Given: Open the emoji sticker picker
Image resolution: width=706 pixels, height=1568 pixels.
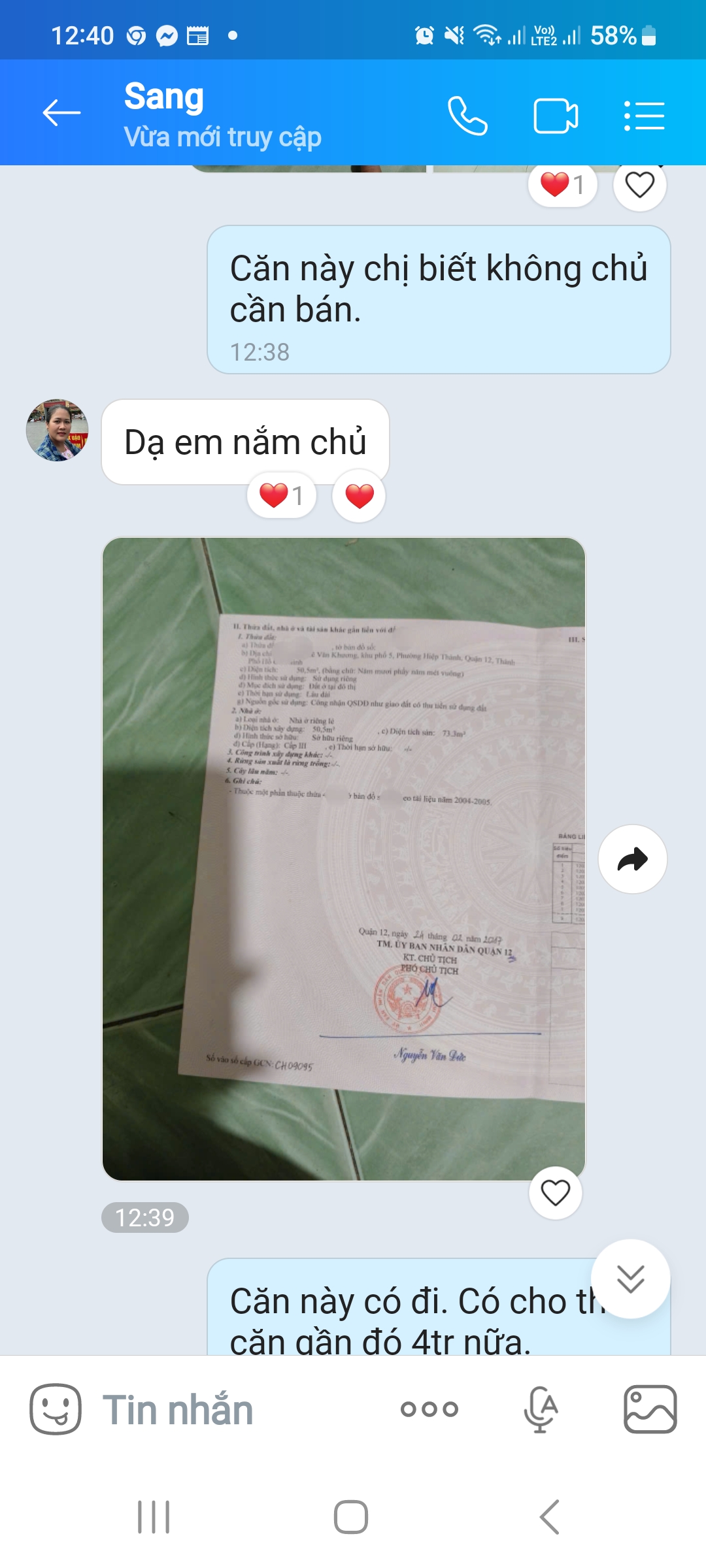Looking at the screenshot, I should [x=56, y=1409].
